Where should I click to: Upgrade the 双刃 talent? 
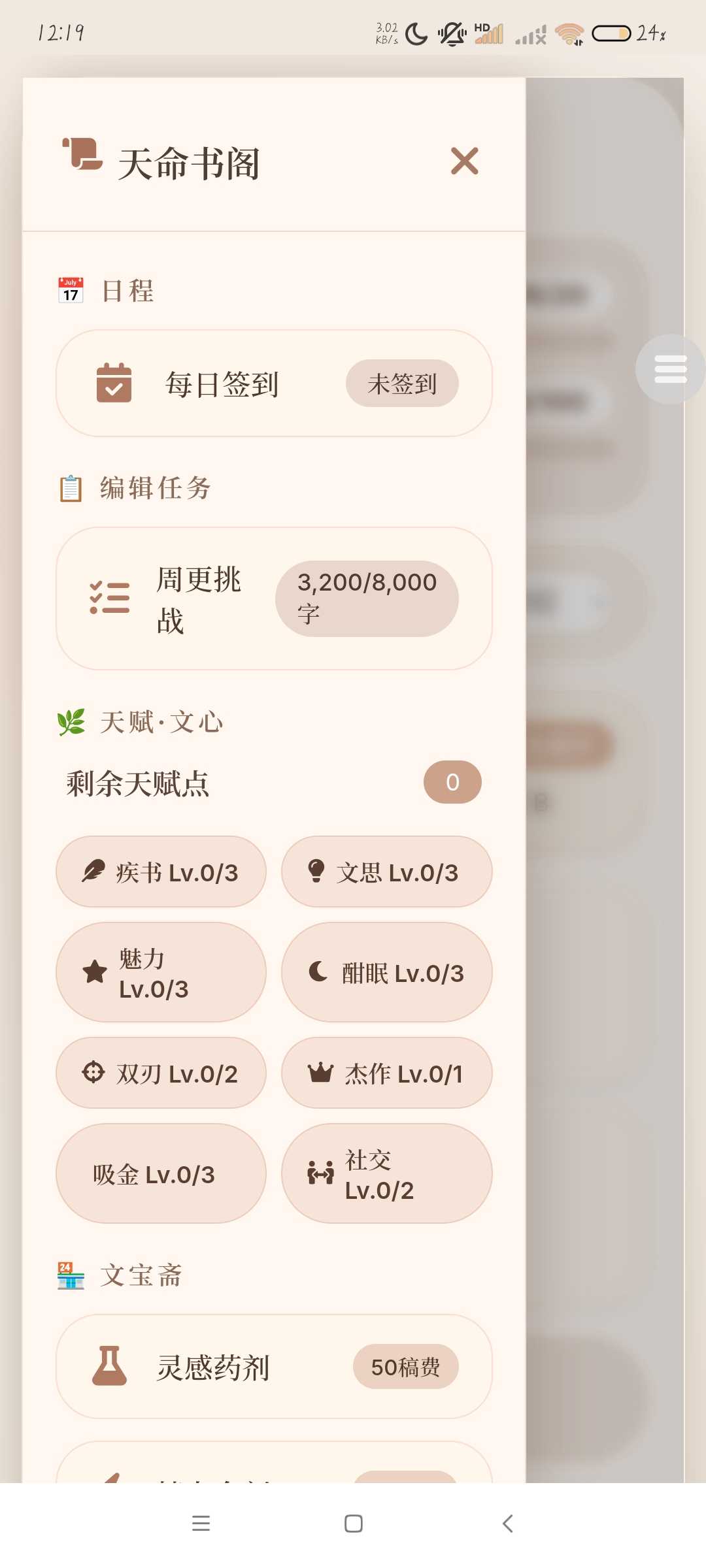pos(161,1073)
